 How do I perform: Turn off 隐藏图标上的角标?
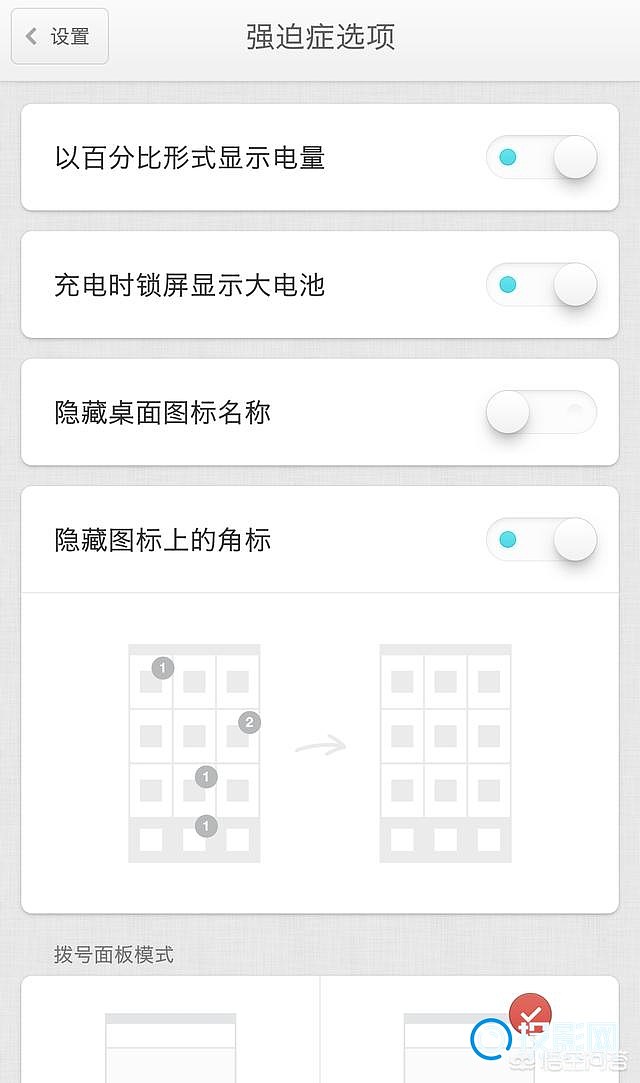tap(541, 540)
